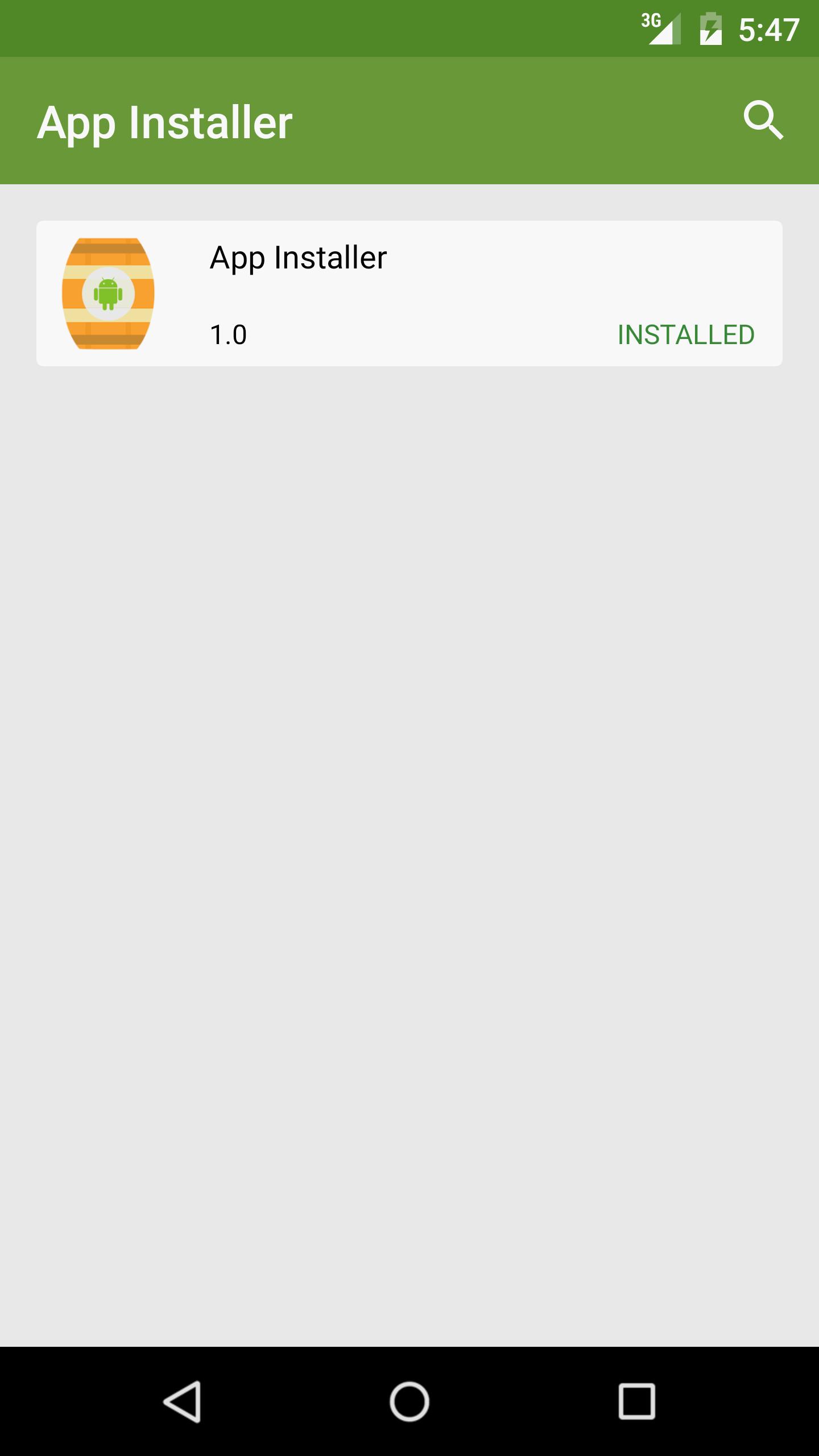Return to the home screen

pyautogui.click(x=409, y=1401)
